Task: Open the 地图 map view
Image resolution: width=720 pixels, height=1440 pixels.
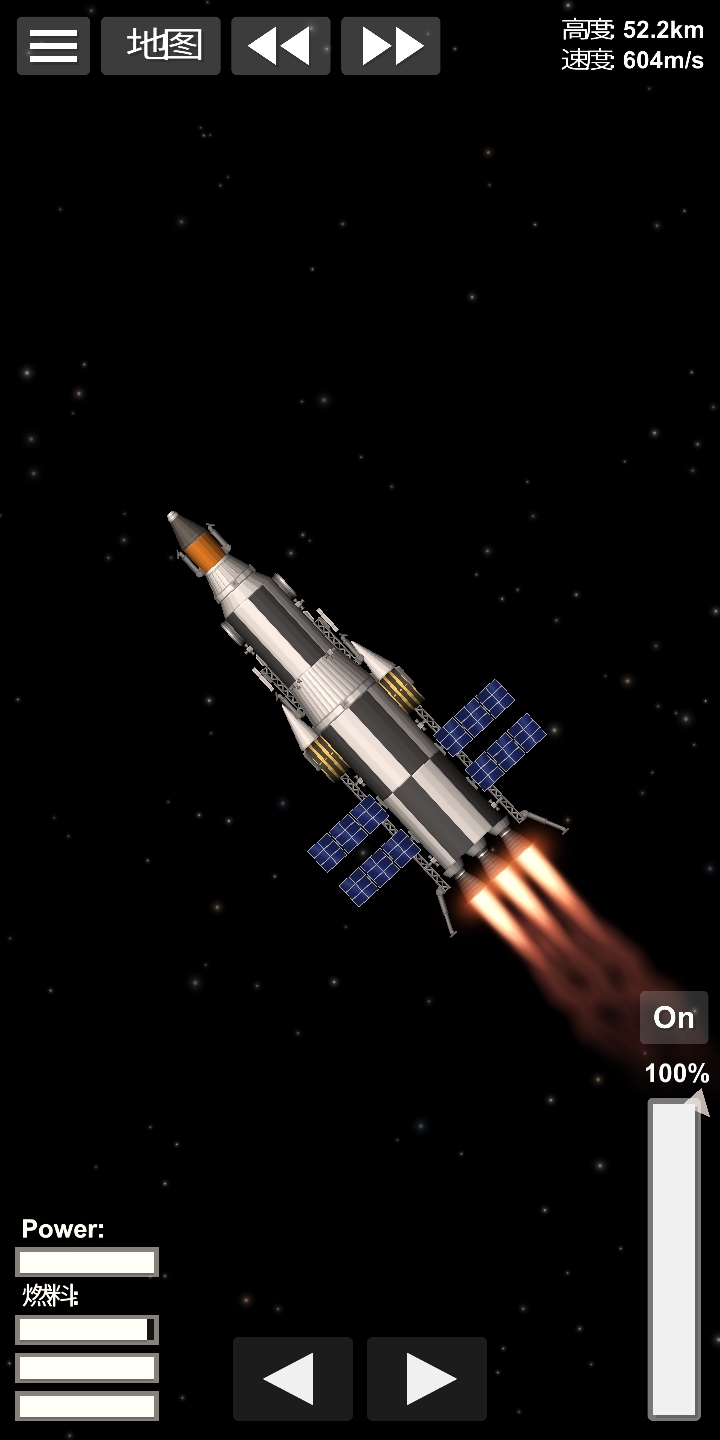Action: [161, 46]
